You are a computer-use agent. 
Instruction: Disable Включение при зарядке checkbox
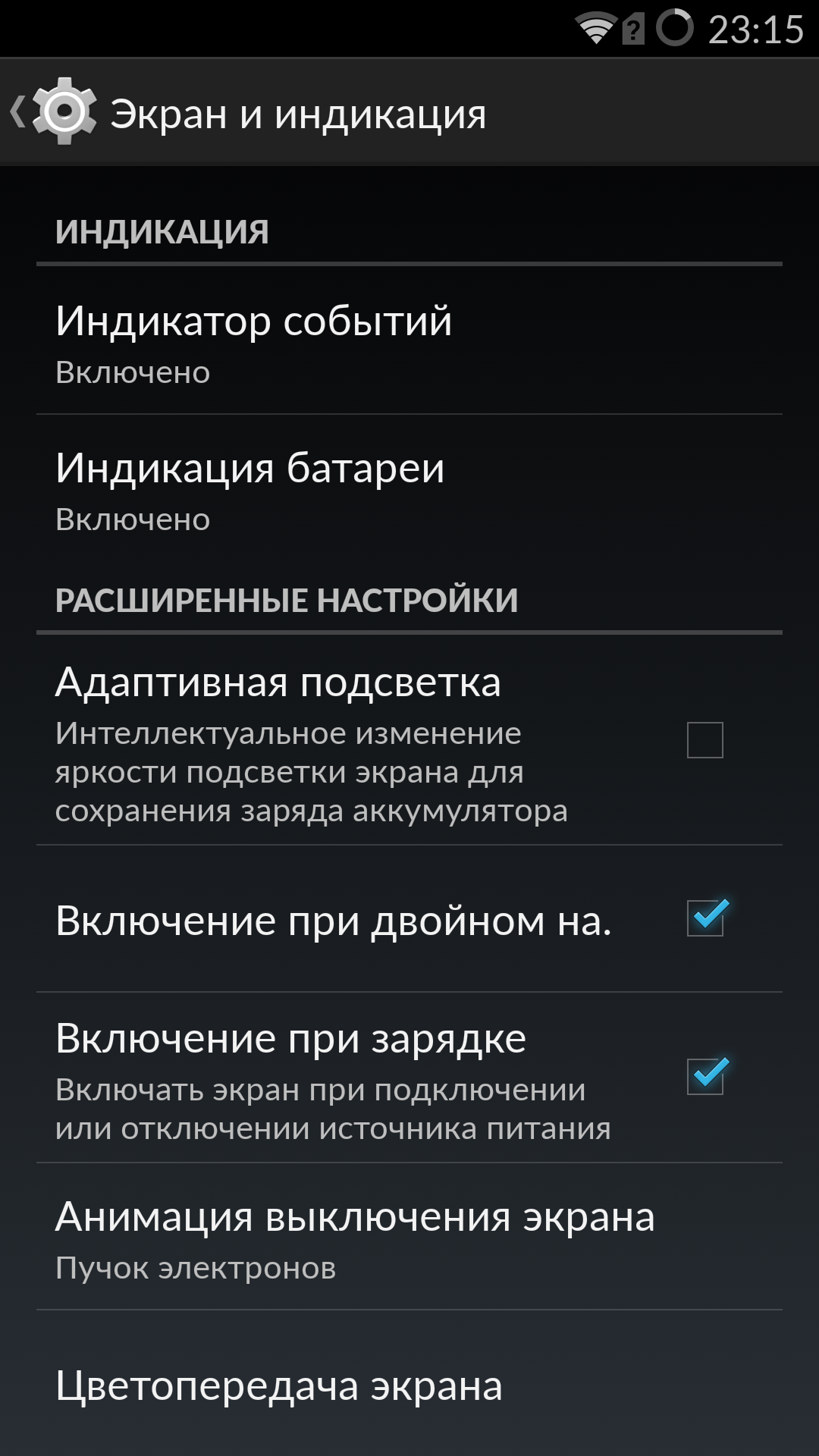click(704, 1077)
